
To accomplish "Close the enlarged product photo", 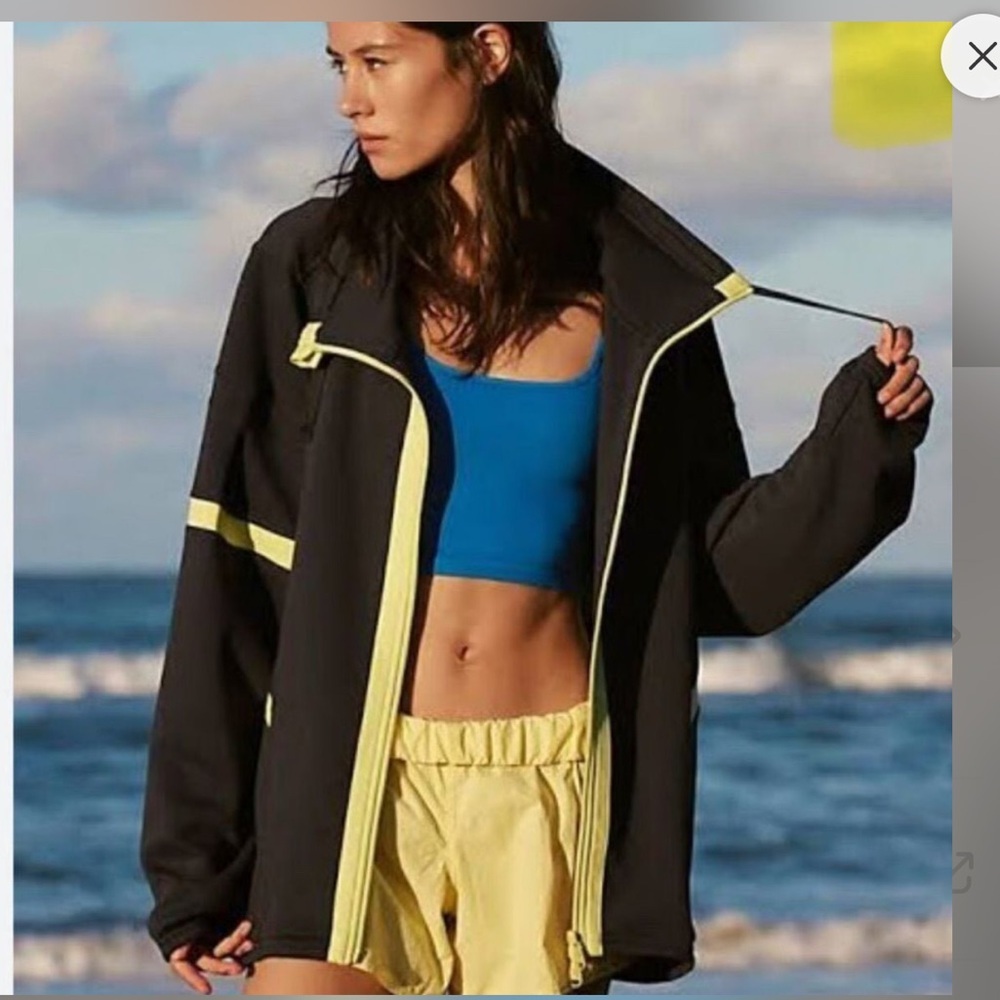I will [981, 56].
